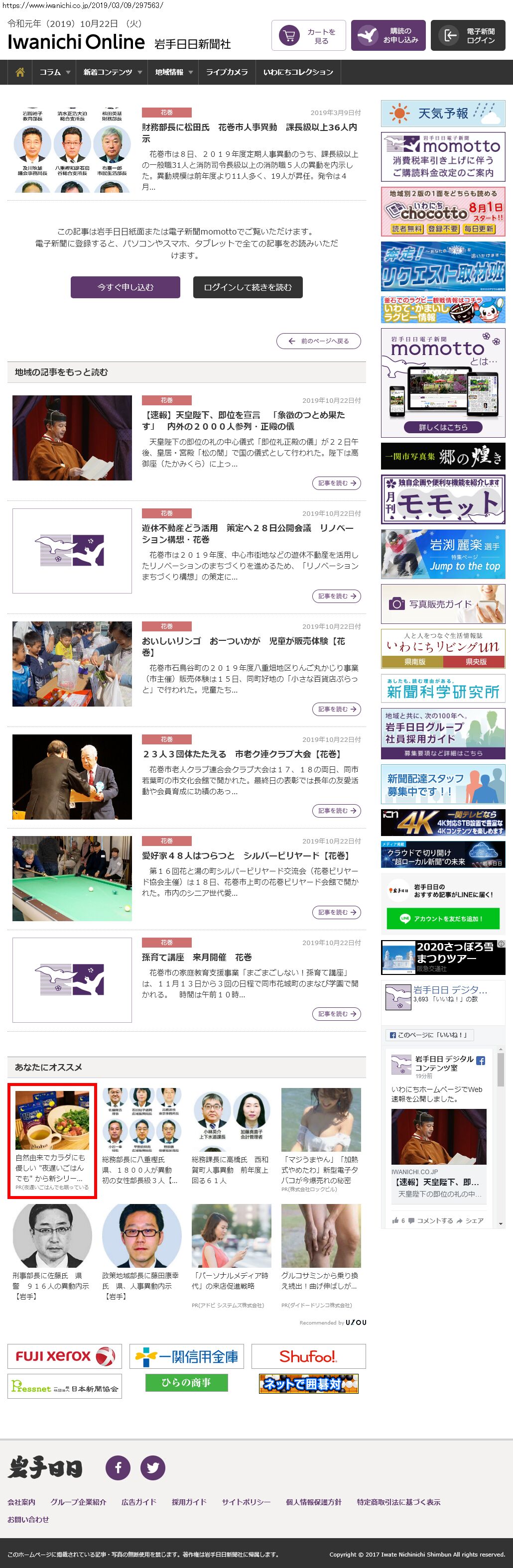Open the FUJI xerox sponsor banner
Viewport: 513px width, 1568px height.
(x=65, y=1357)
